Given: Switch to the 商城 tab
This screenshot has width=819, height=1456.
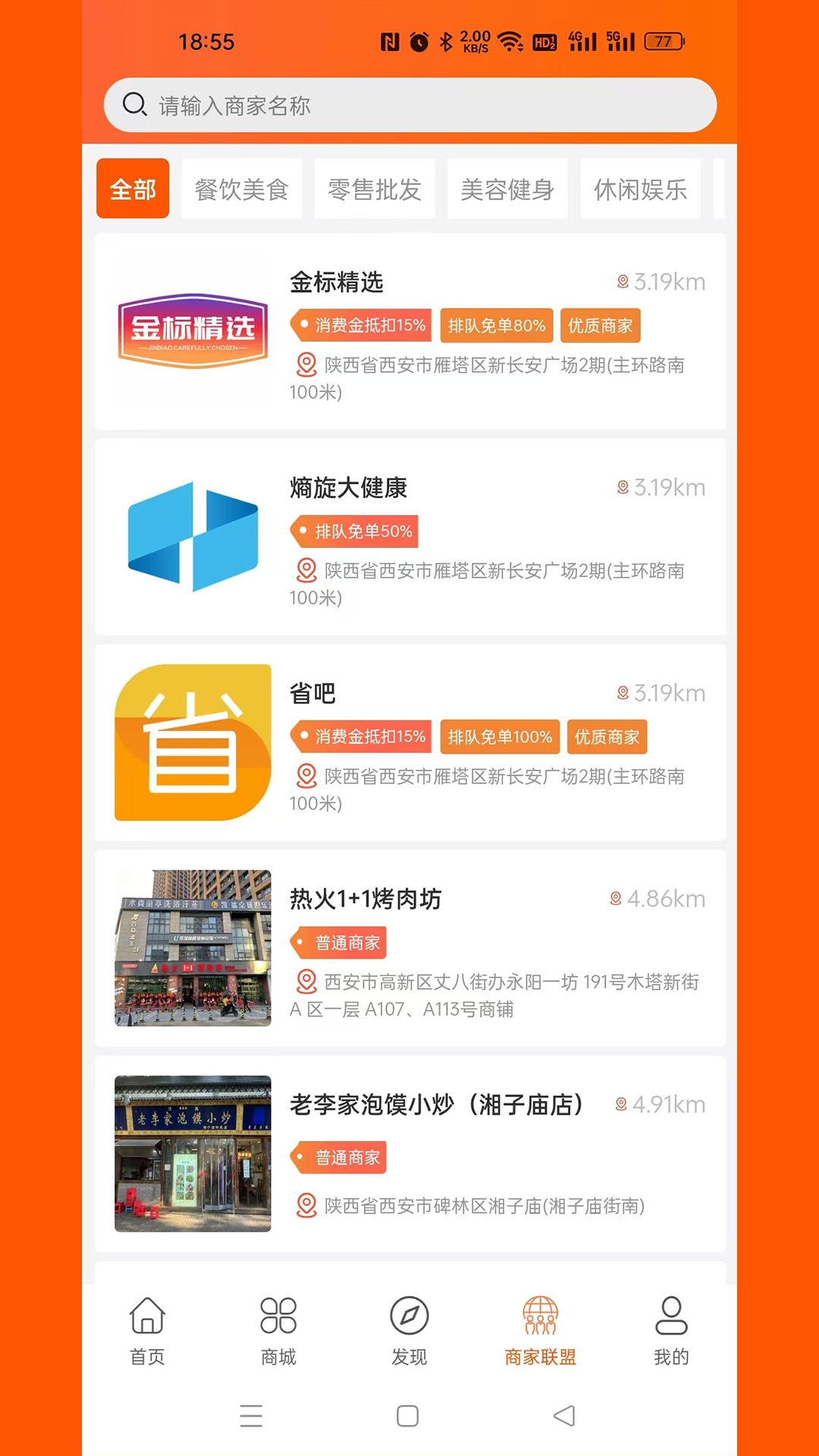Looking at the screenshot, I should [278, 1331].
